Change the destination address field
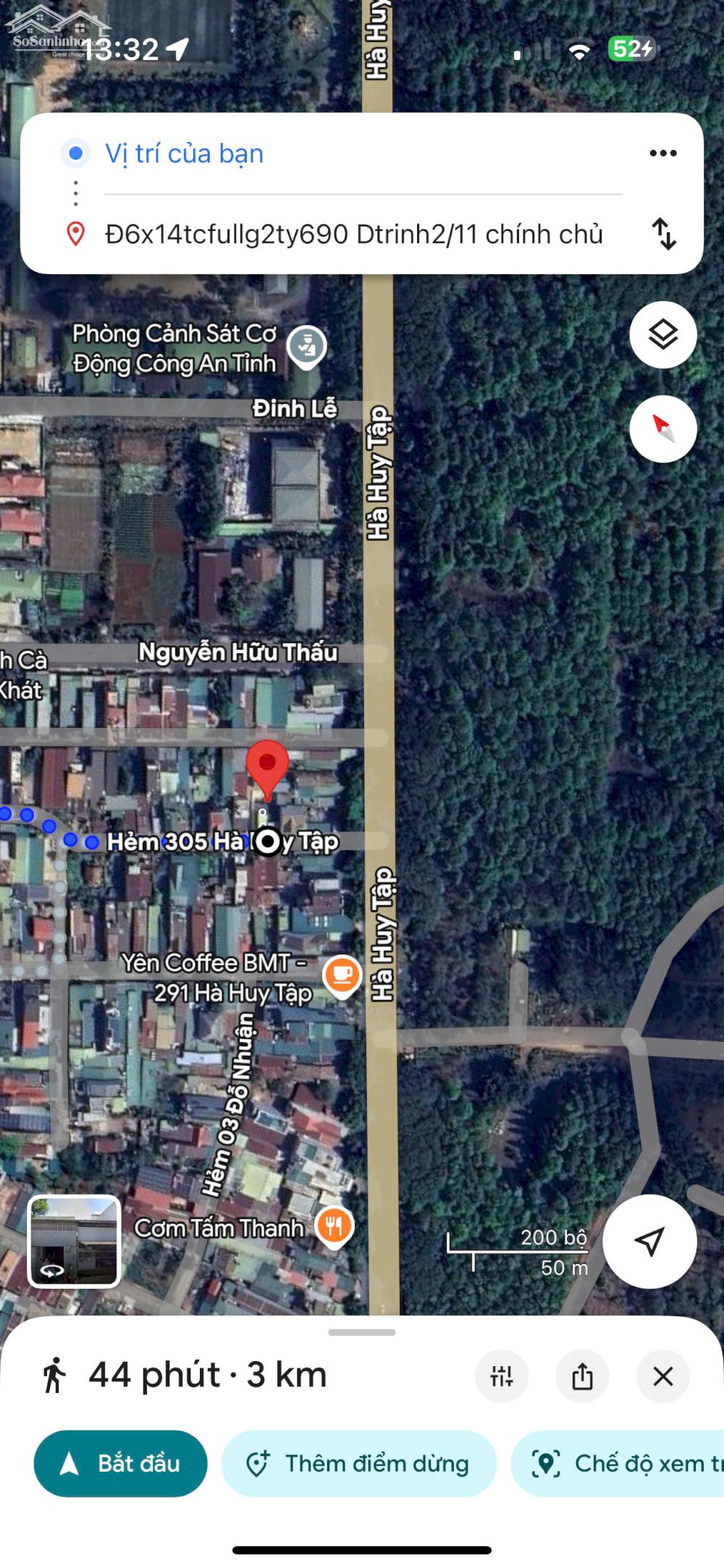The width and height of the screenshot is (724, 1568). click(x=353, y=234)
